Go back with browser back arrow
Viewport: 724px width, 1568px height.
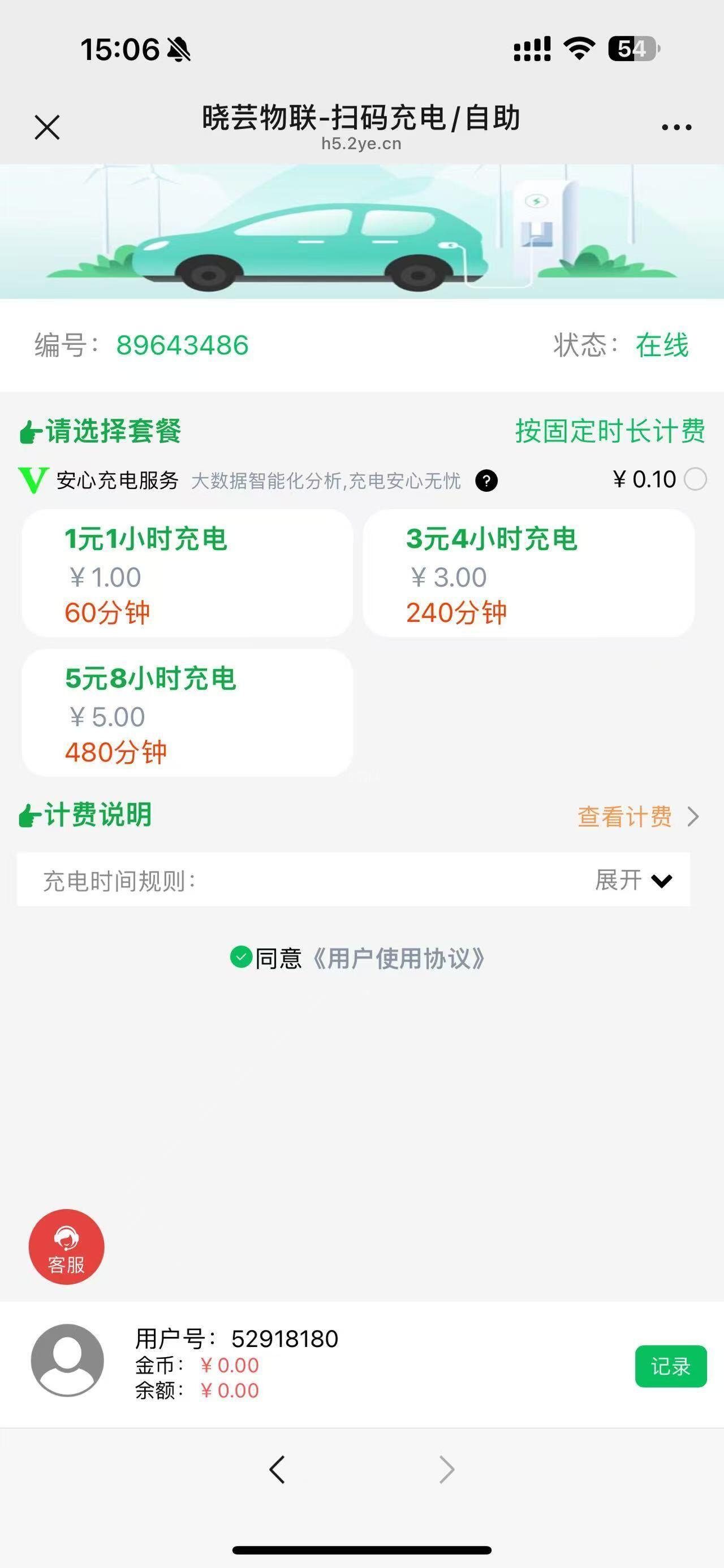click(x=277, y=1470)
